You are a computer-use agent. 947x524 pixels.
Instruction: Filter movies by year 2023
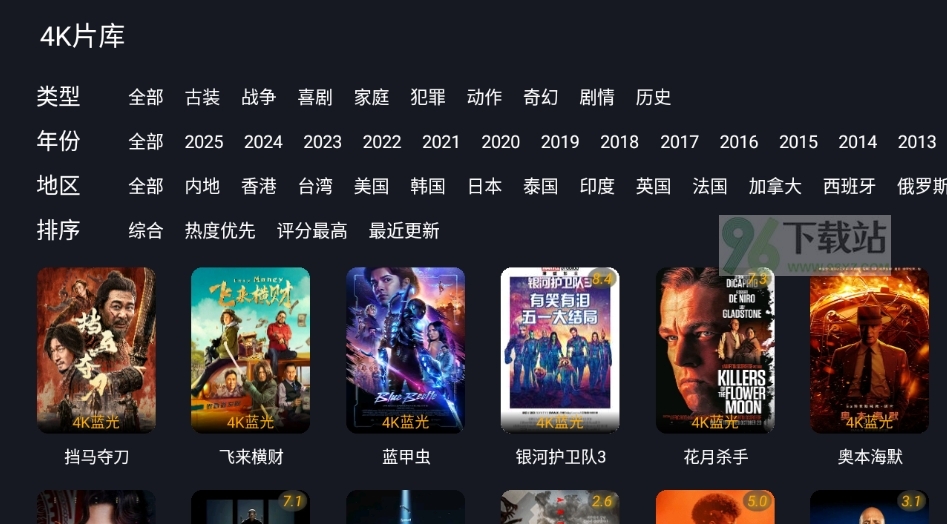pos(322,142)
